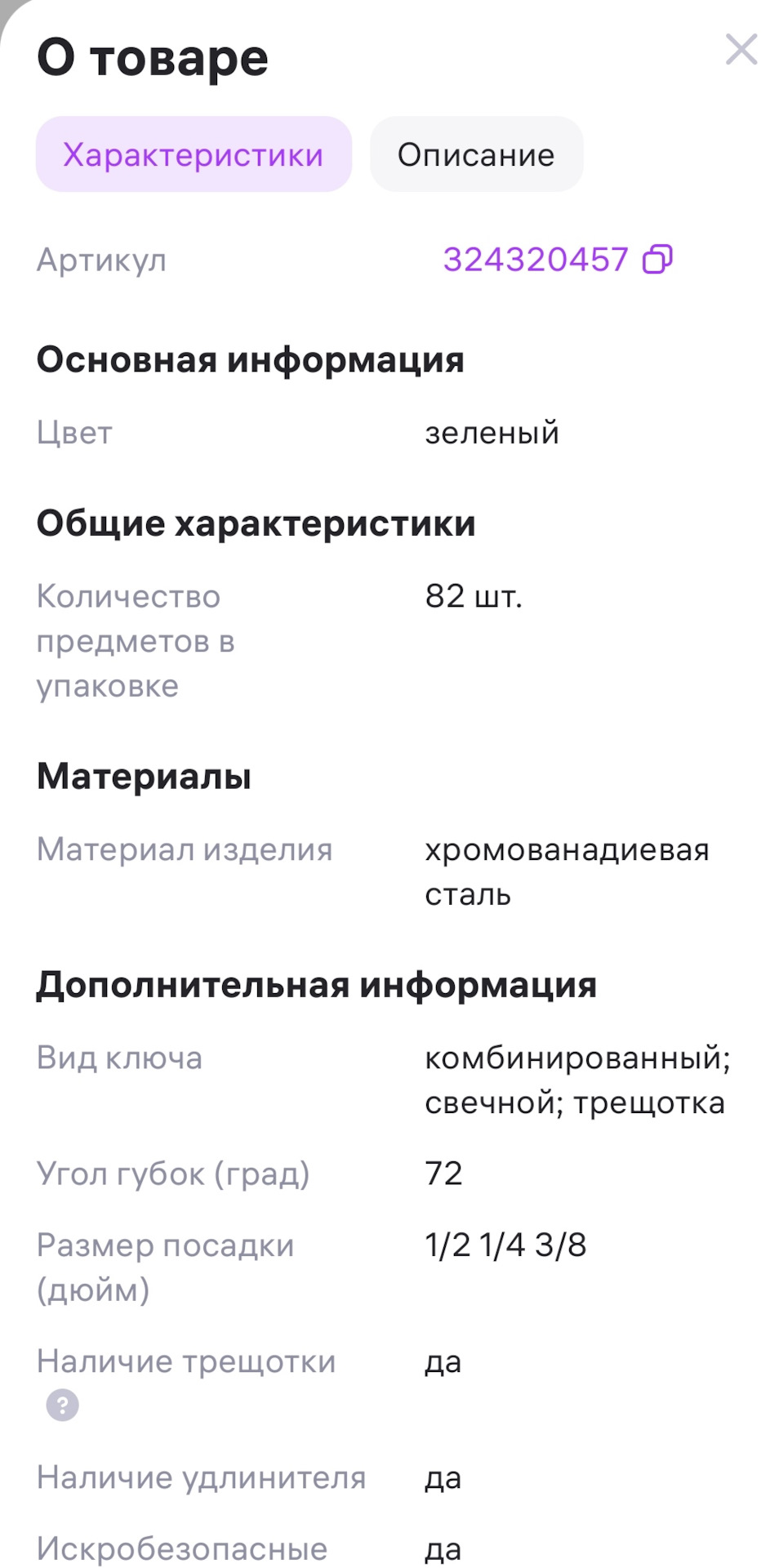Switch to the Описание tab
The width and height of the screenshot is (770, 1568).
click(477, 154)
